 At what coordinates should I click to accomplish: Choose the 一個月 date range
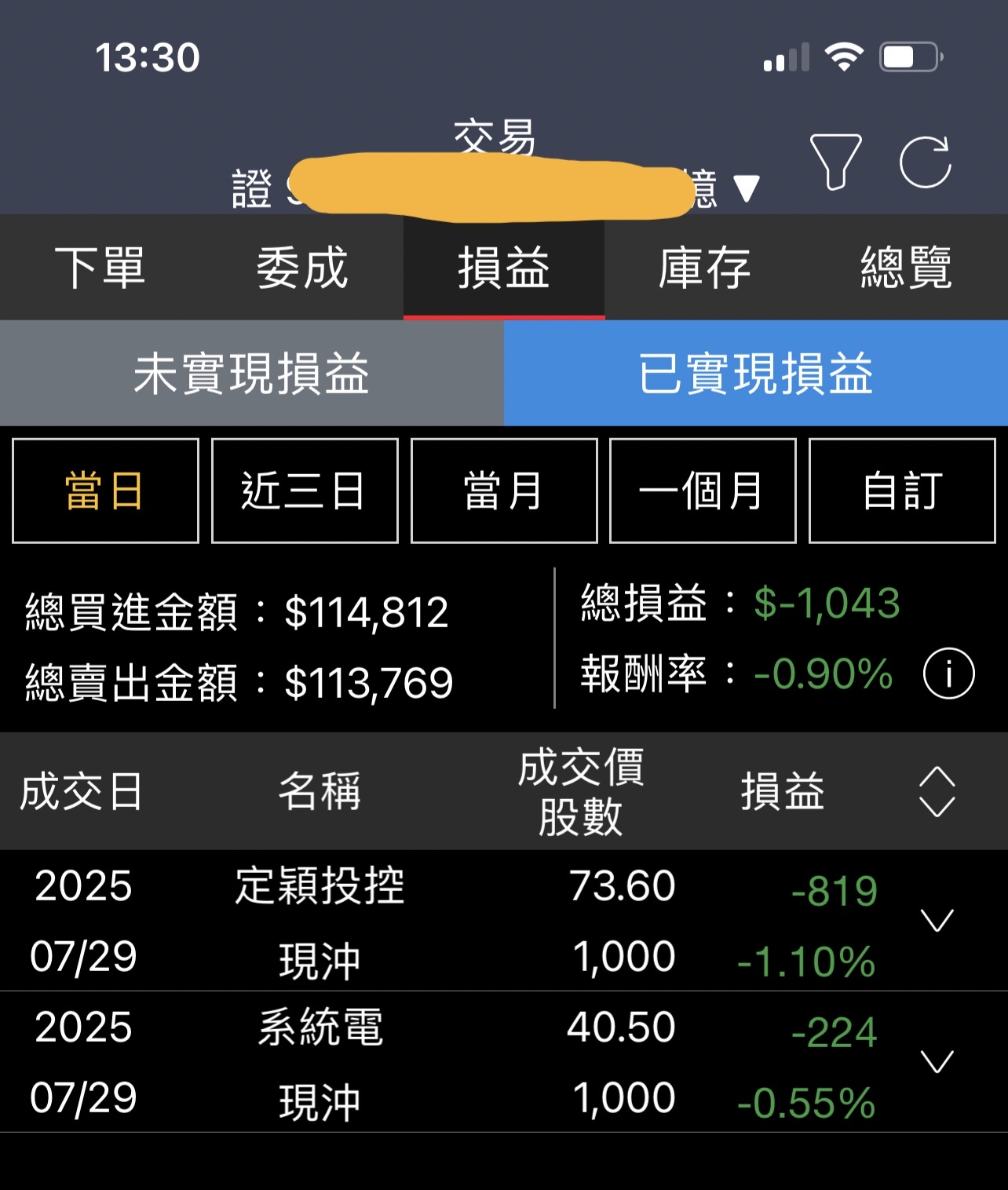703,491
